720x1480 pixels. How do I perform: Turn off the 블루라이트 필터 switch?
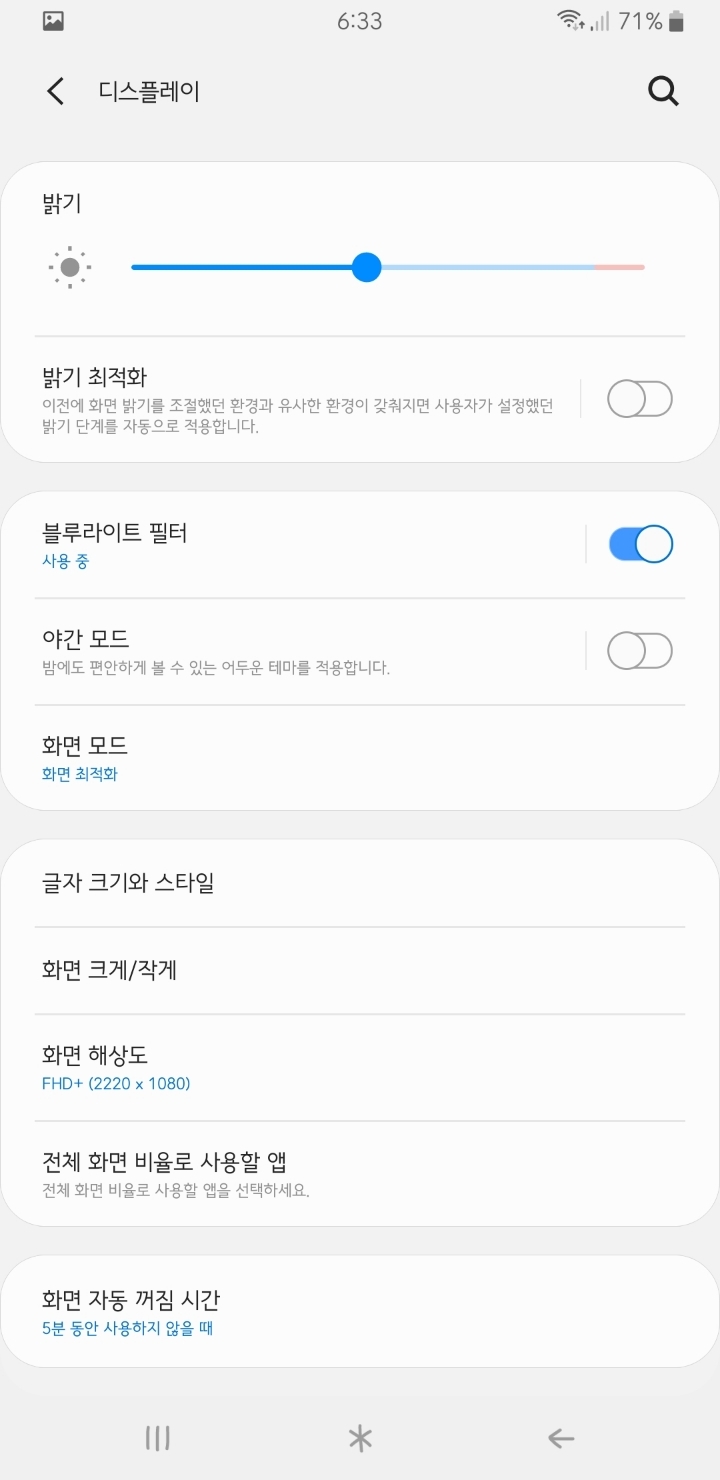(x=640, y=545)
